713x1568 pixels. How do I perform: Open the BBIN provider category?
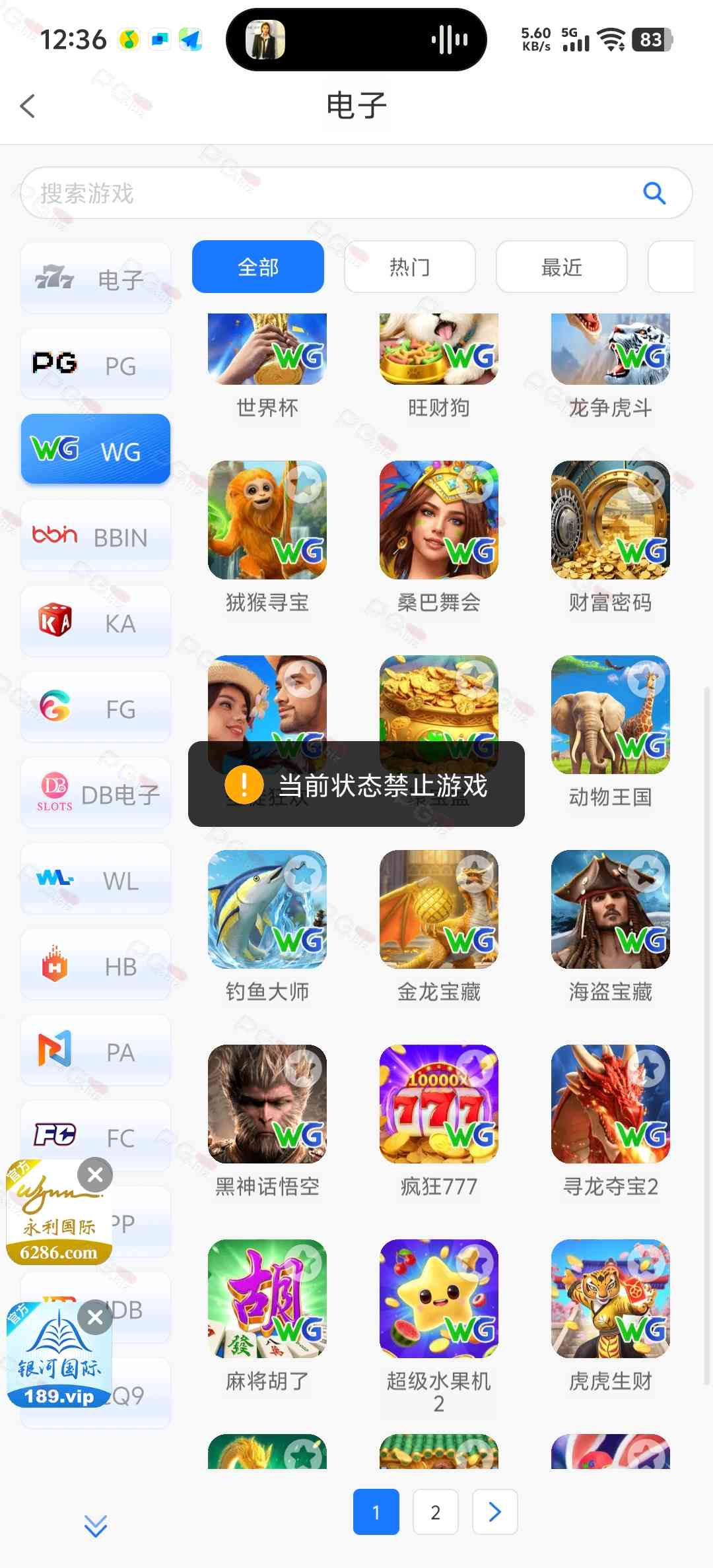click(96, 536)
